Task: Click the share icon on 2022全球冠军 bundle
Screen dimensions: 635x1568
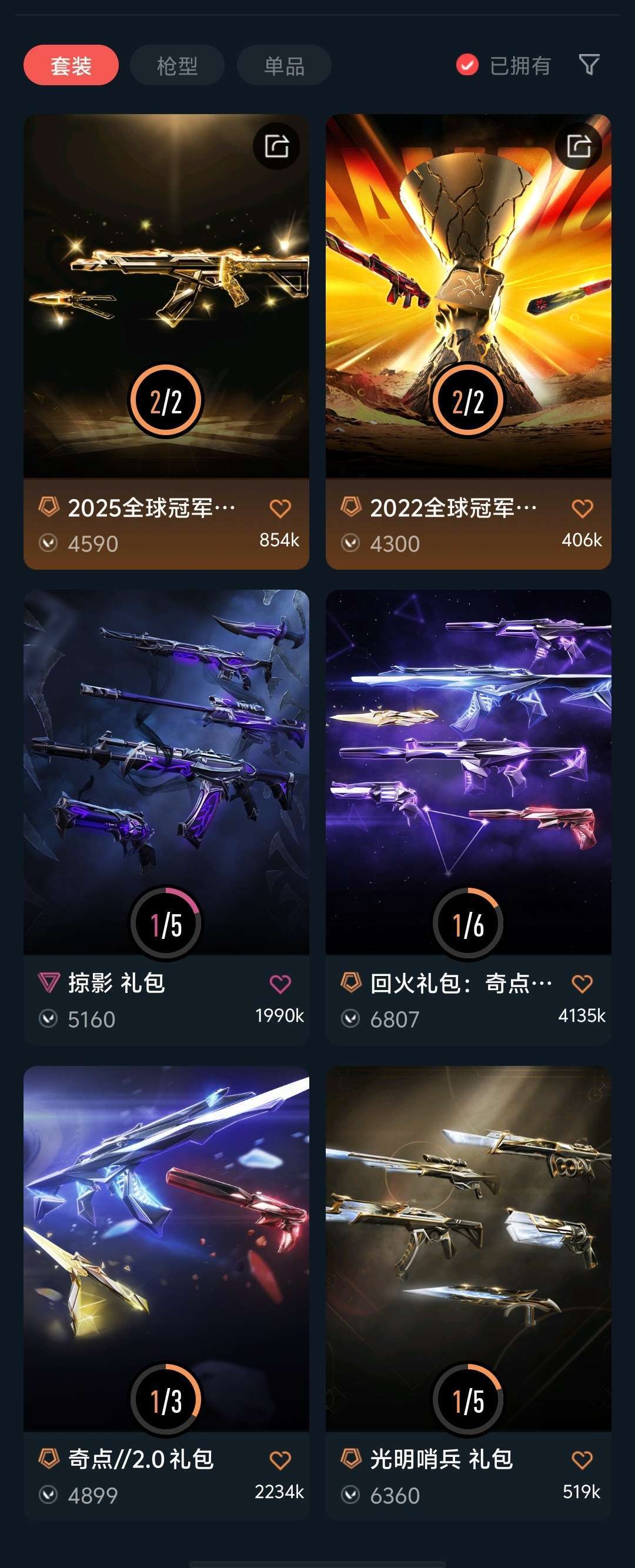Action: coord(578,145)
